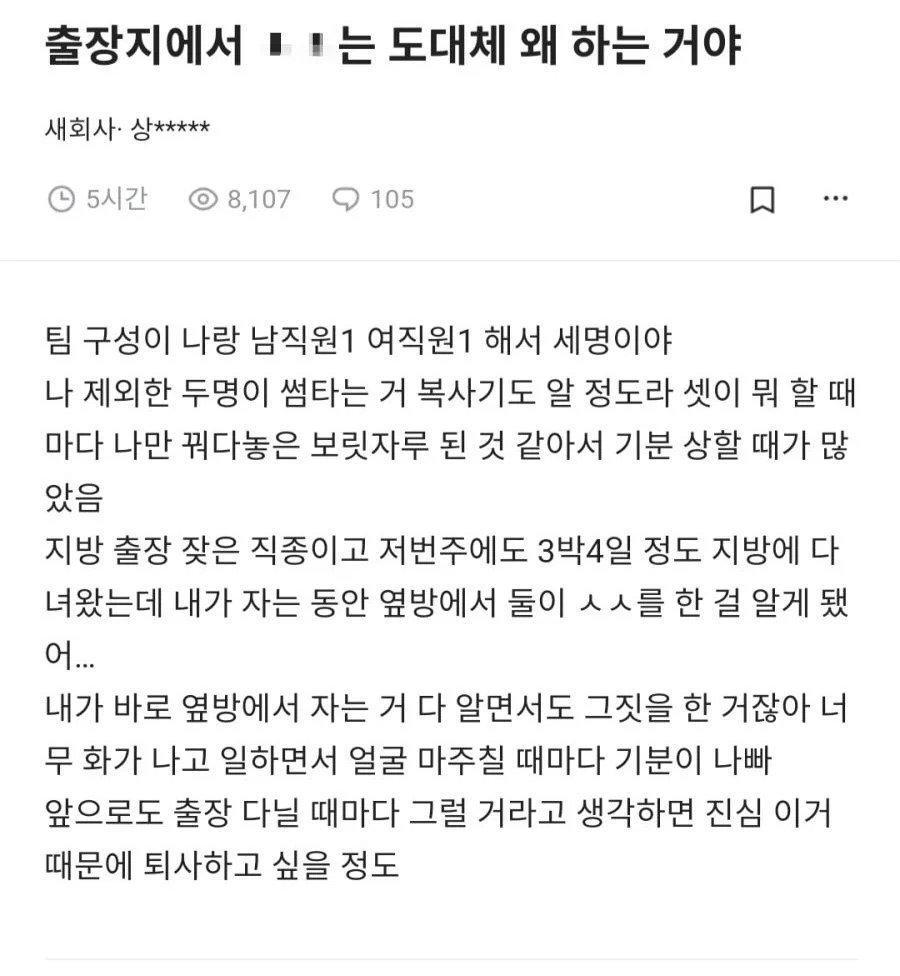Toggle the bookmark to save this post
Image resolution: width=900 pixels, height=976 pixels.
pyautogui.click(x=763, y=200)
